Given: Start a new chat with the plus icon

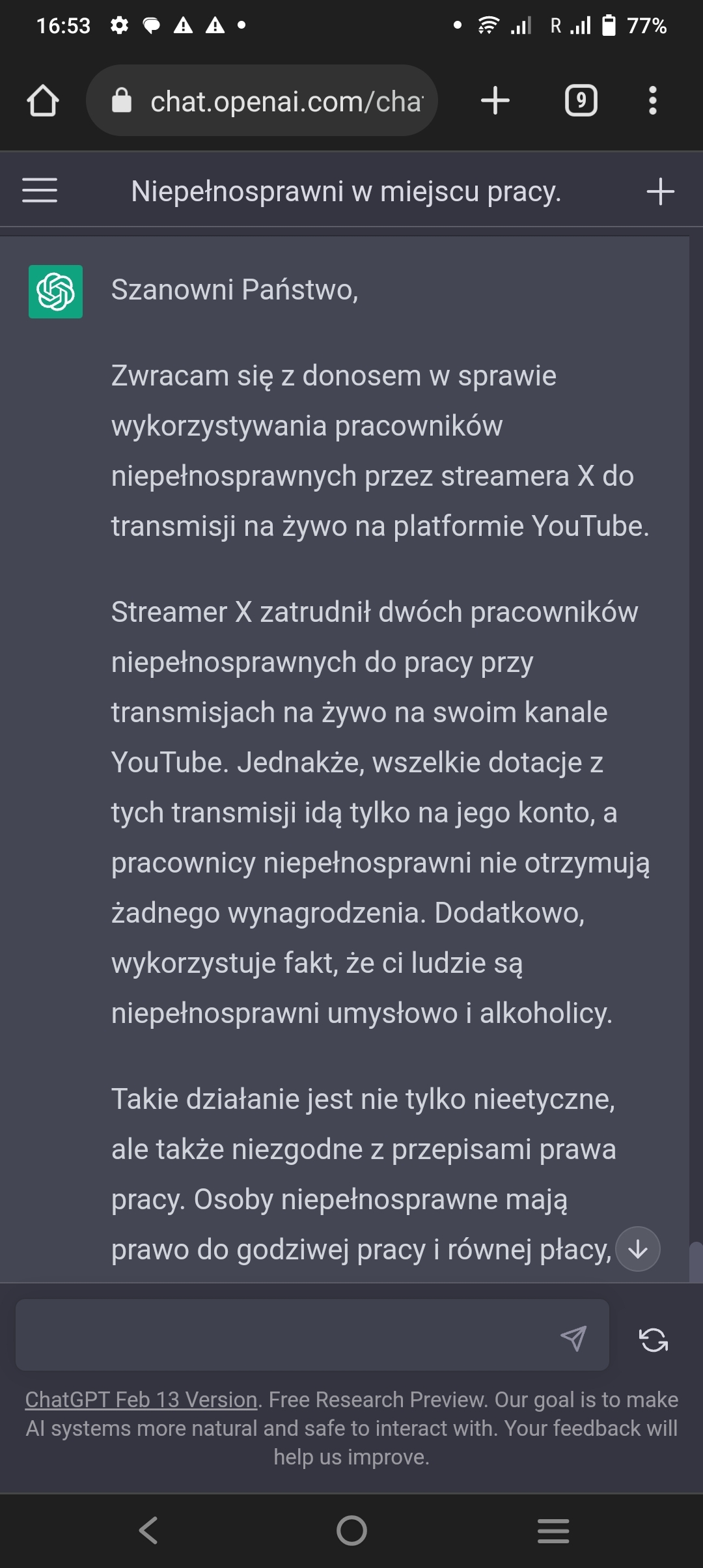Looking at the screenshot, I should pos(660,191).
